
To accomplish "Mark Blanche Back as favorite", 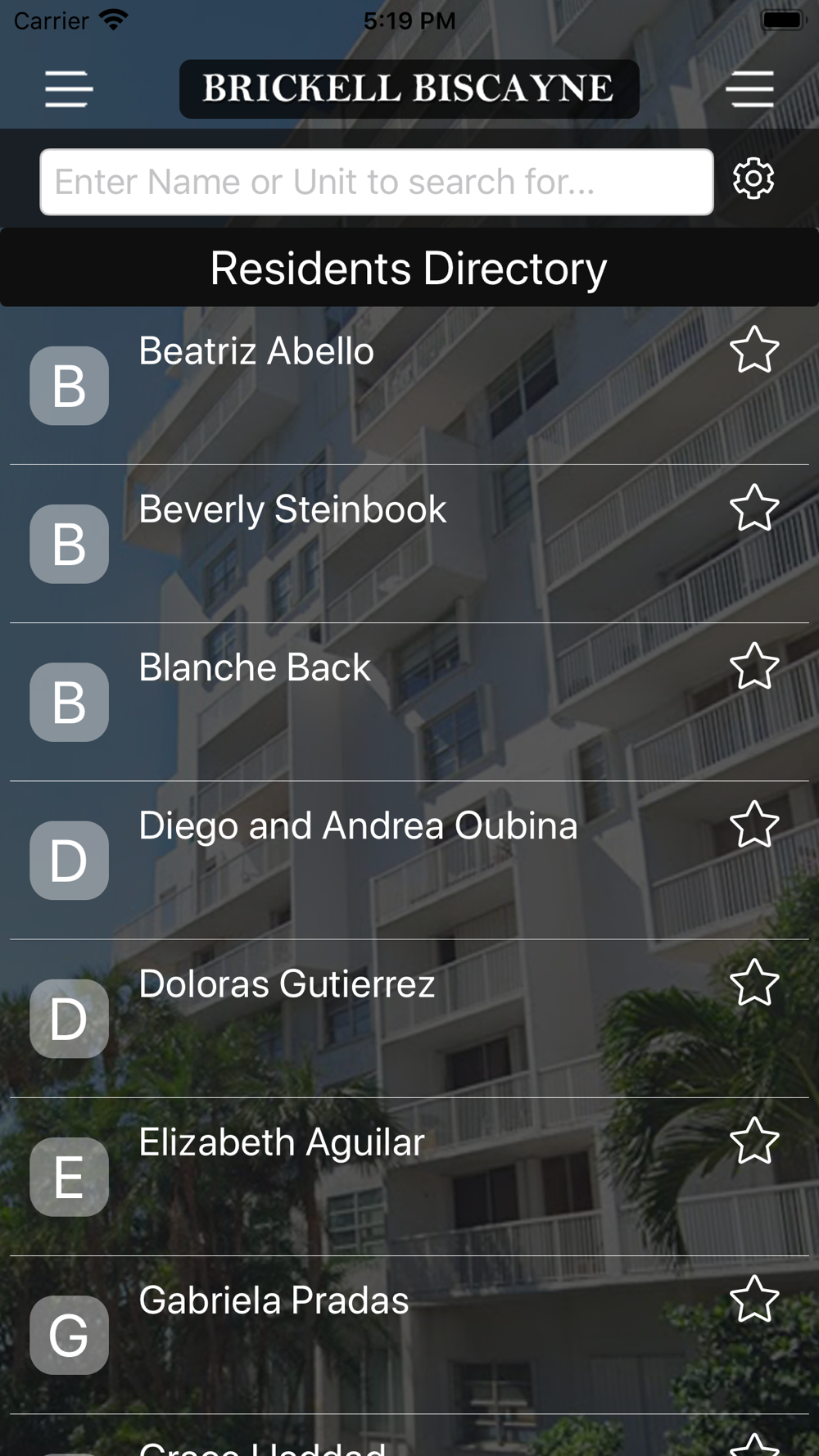I will point(753,667).
